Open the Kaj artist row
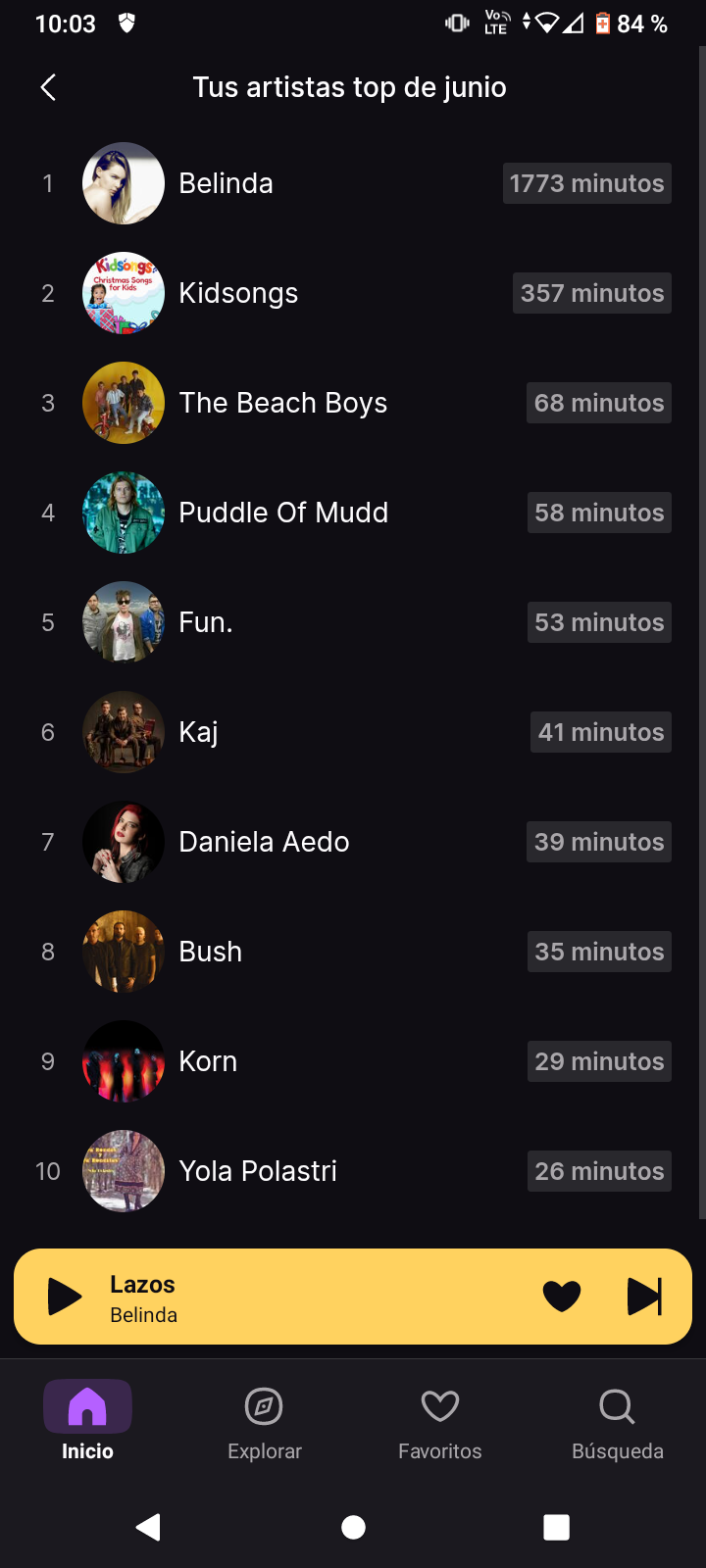This screenshot has width=706, height=1568. click(x=353, y=732)
